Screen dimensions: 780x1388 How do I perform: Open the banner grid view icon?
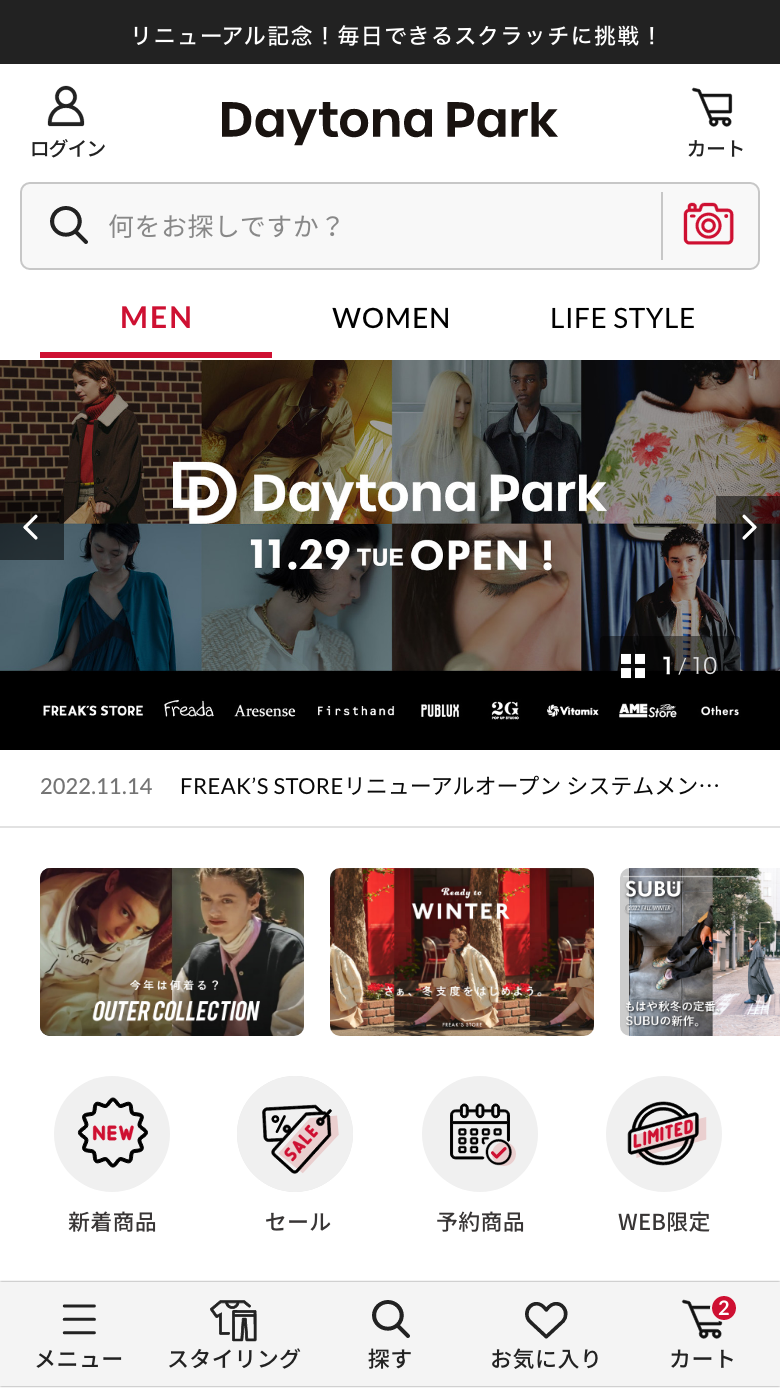tap(633, 666)
